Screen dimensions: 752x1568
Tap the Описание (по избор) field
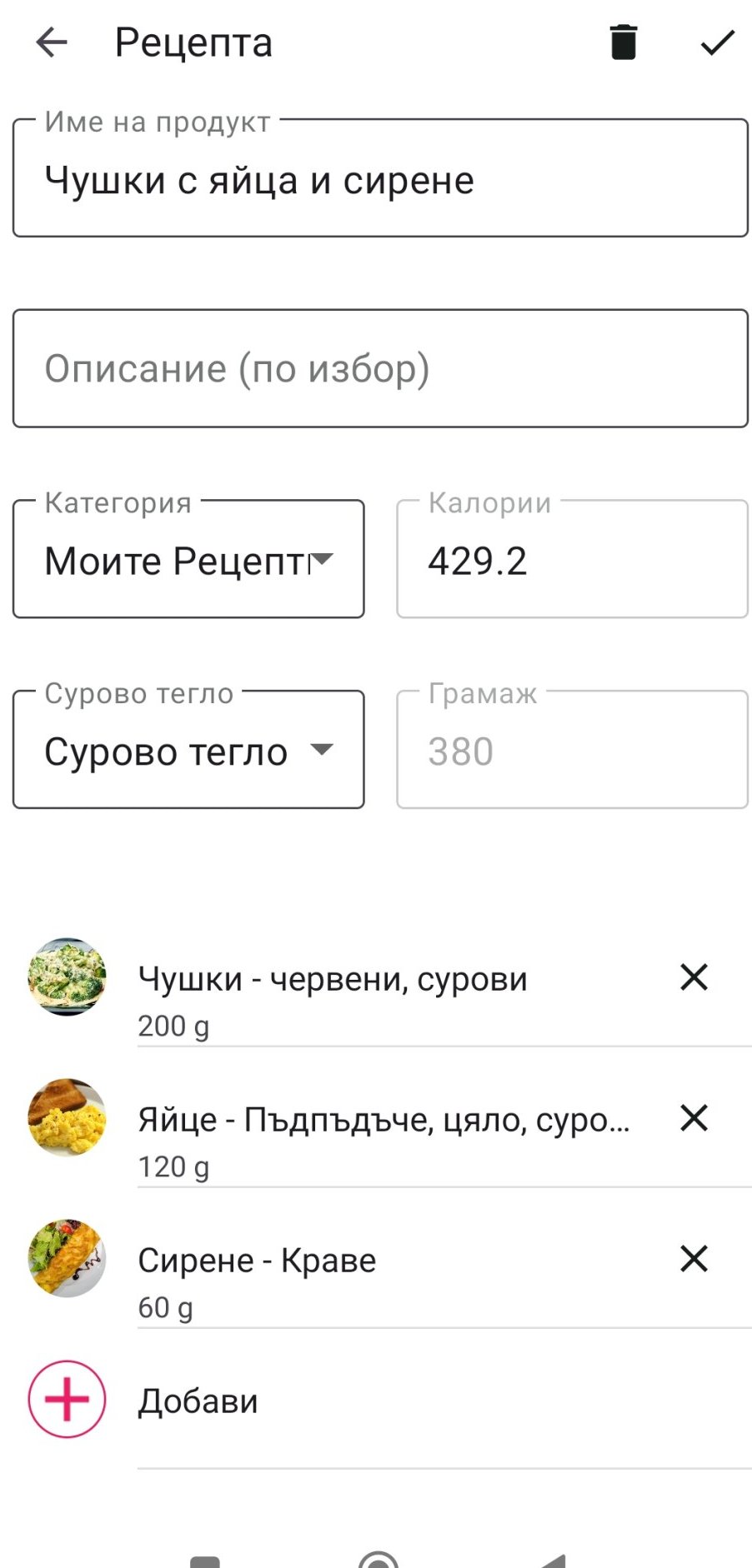pyautogui.click(x=380, y=369)
